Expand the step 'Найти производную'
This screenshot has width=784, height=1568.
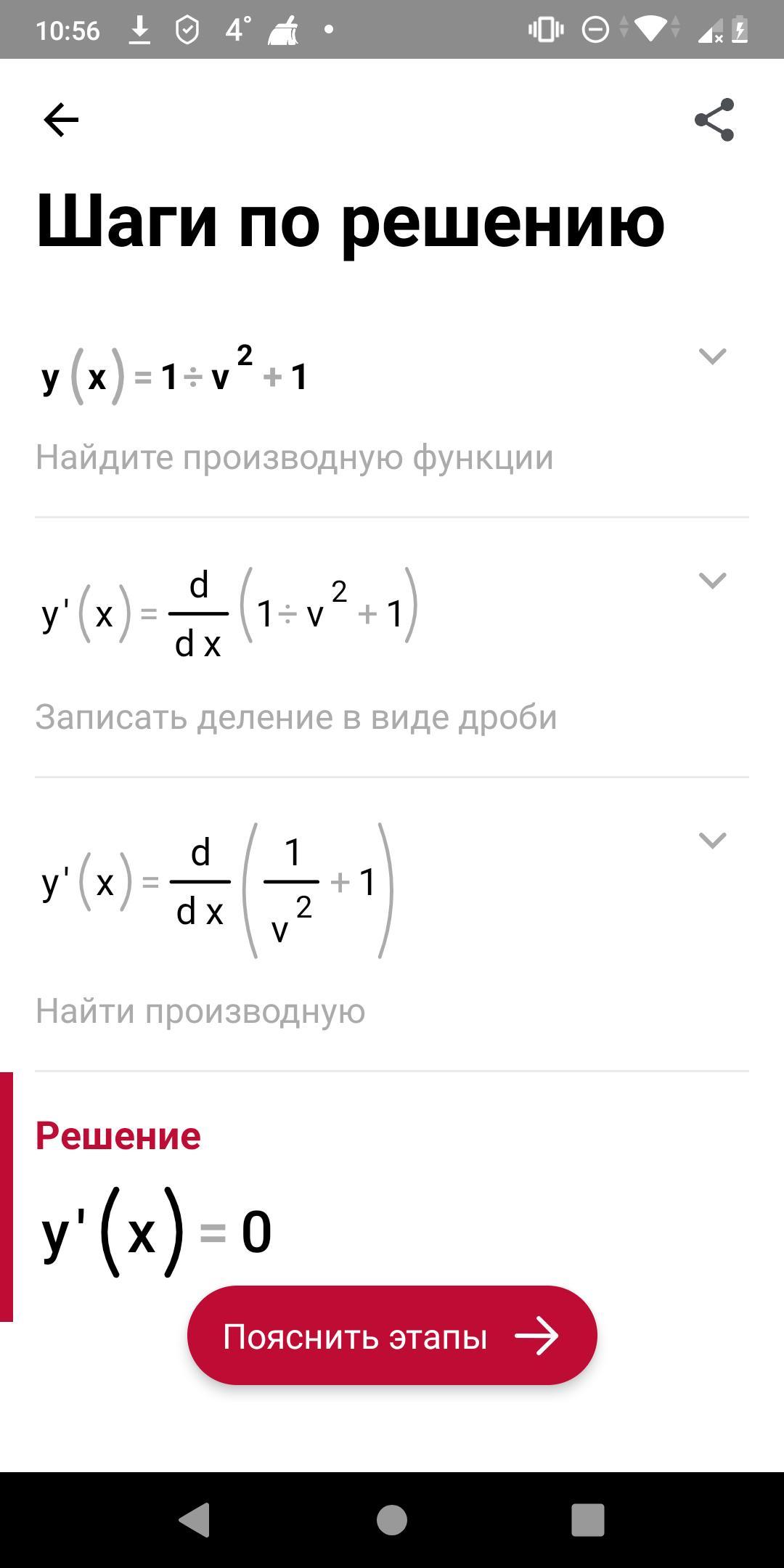[711, 841]
